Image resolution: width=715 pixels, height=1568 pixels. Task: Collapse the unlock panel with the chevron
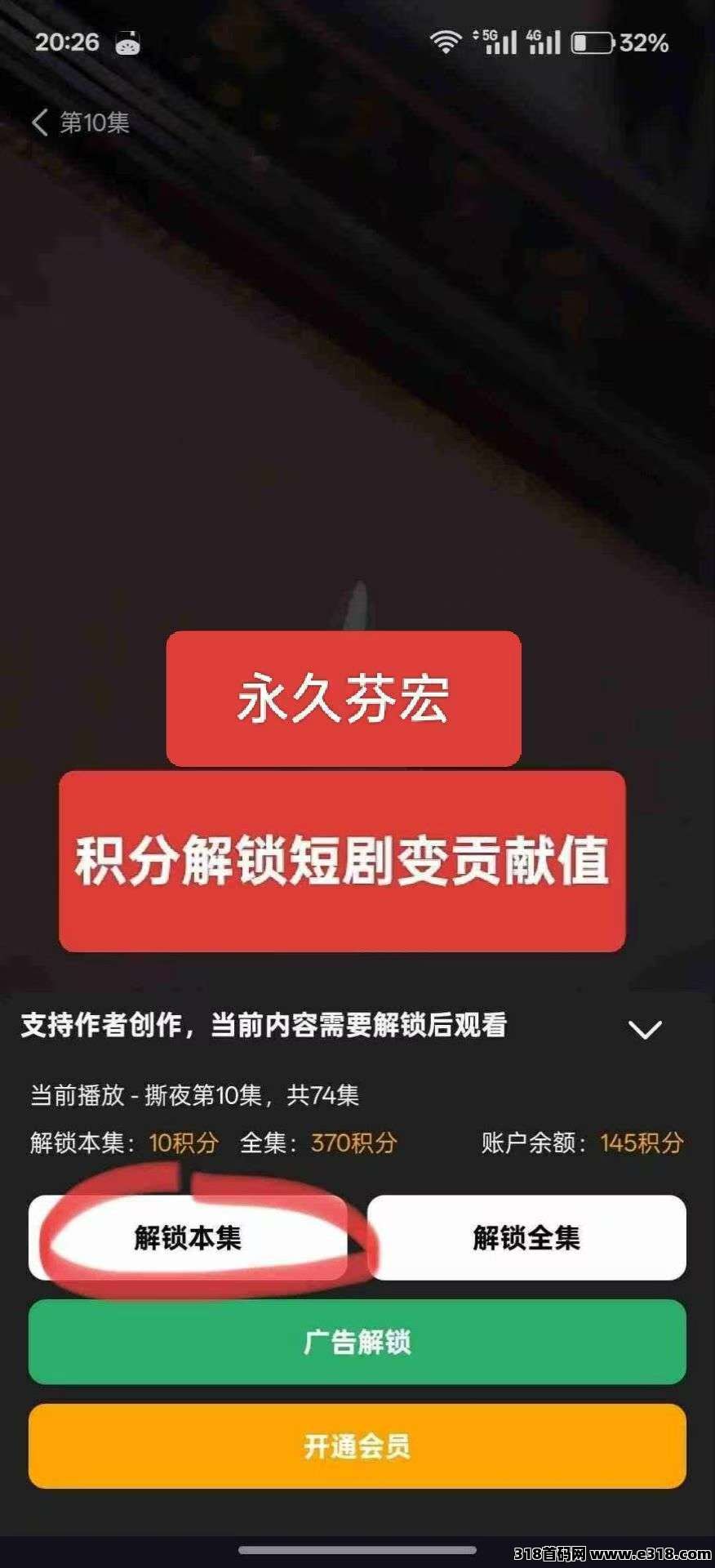click(x=645, y=1029)
